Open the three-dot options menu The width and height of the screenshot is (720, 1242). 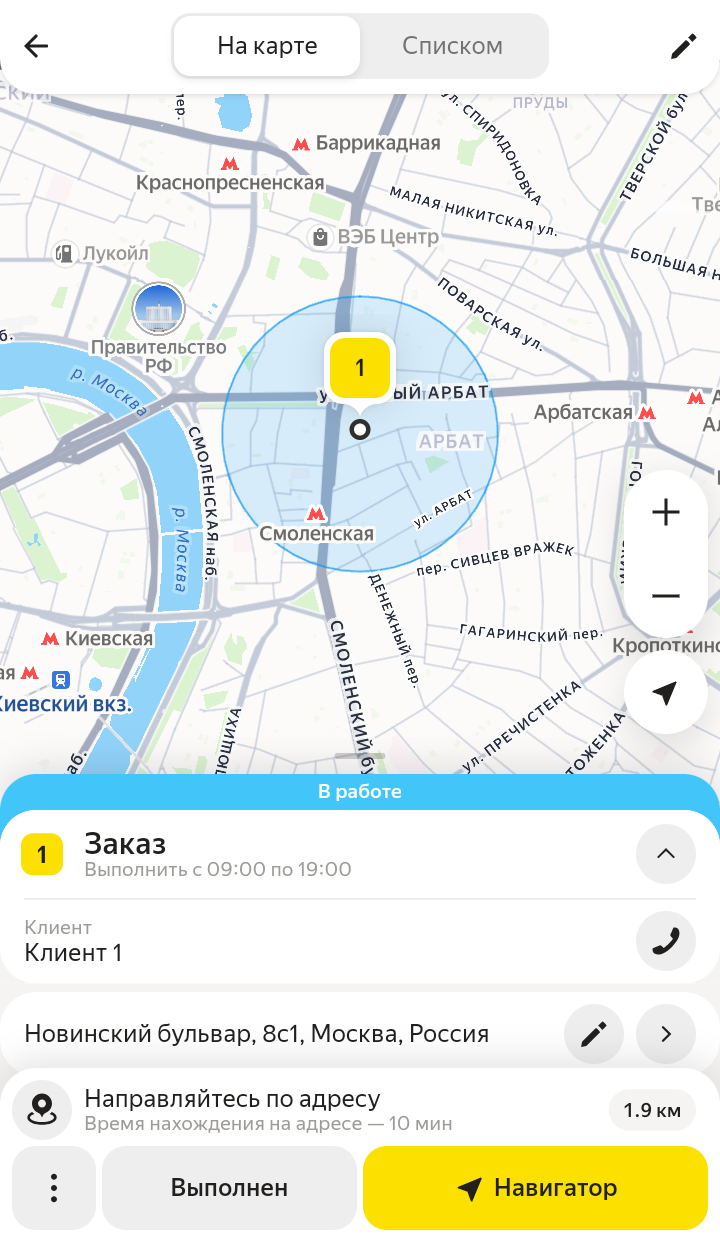pyautogui.click(x=54, y=1188)
